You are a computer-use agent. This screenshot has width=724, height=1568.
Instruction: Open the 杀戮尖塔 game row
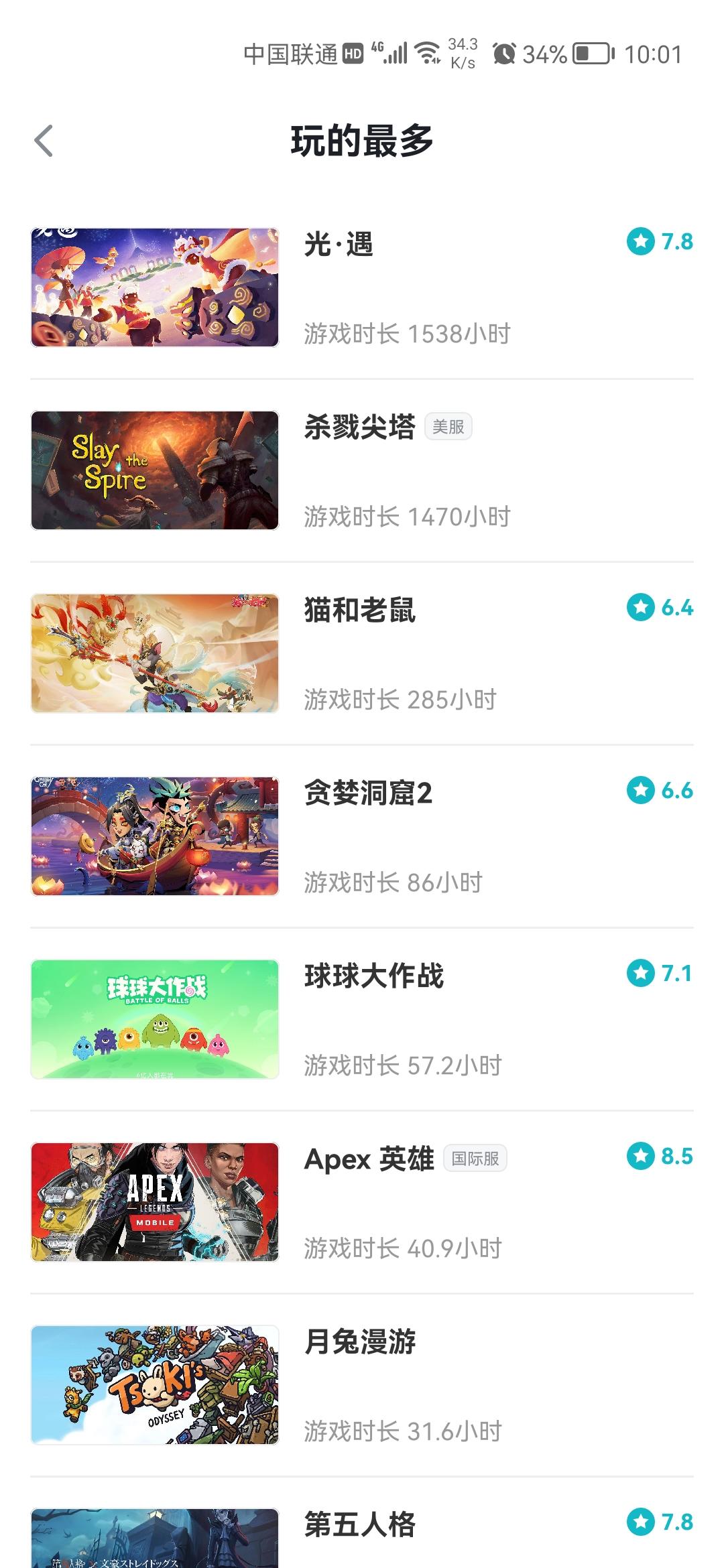click(362, 470)
